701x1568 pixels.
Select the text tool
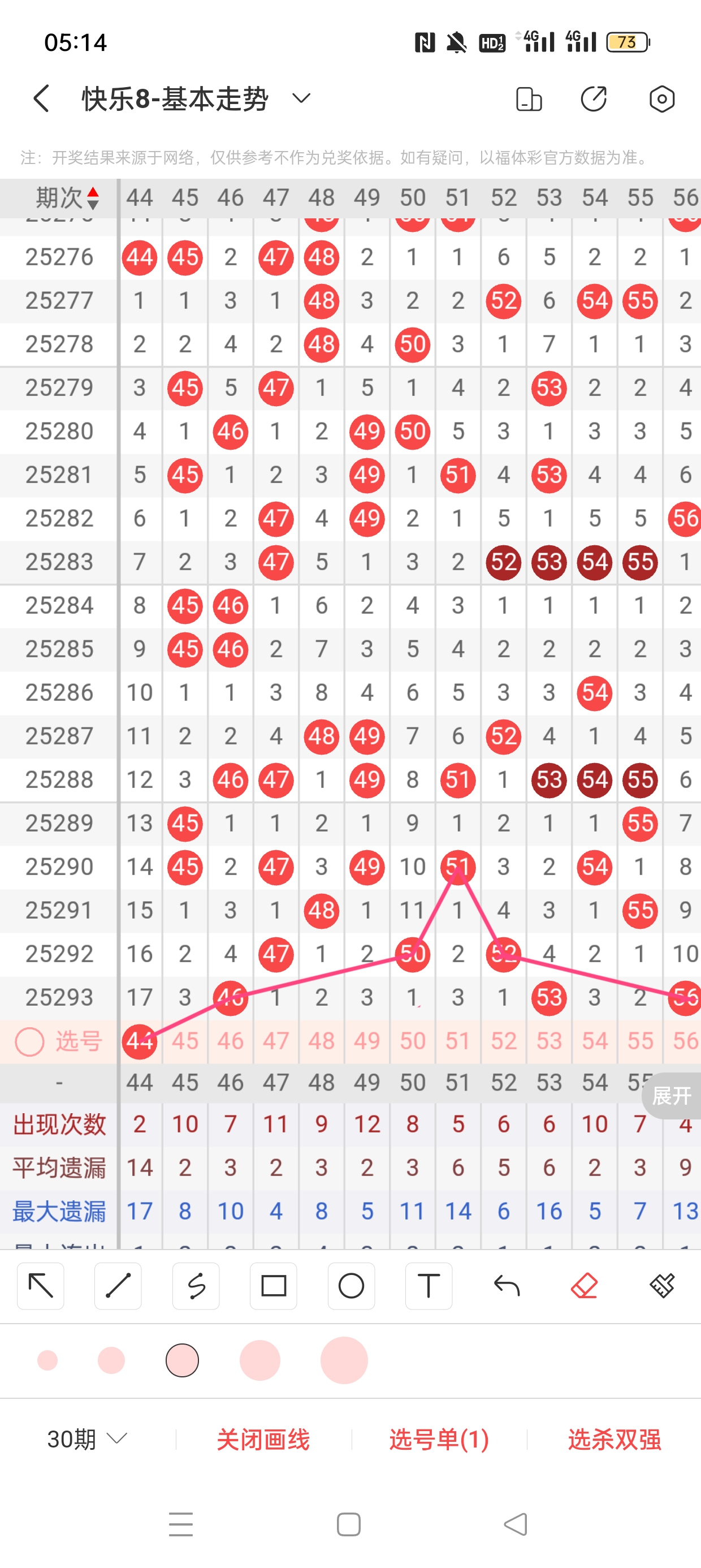pyautogui.click(x=429, y=1286)
